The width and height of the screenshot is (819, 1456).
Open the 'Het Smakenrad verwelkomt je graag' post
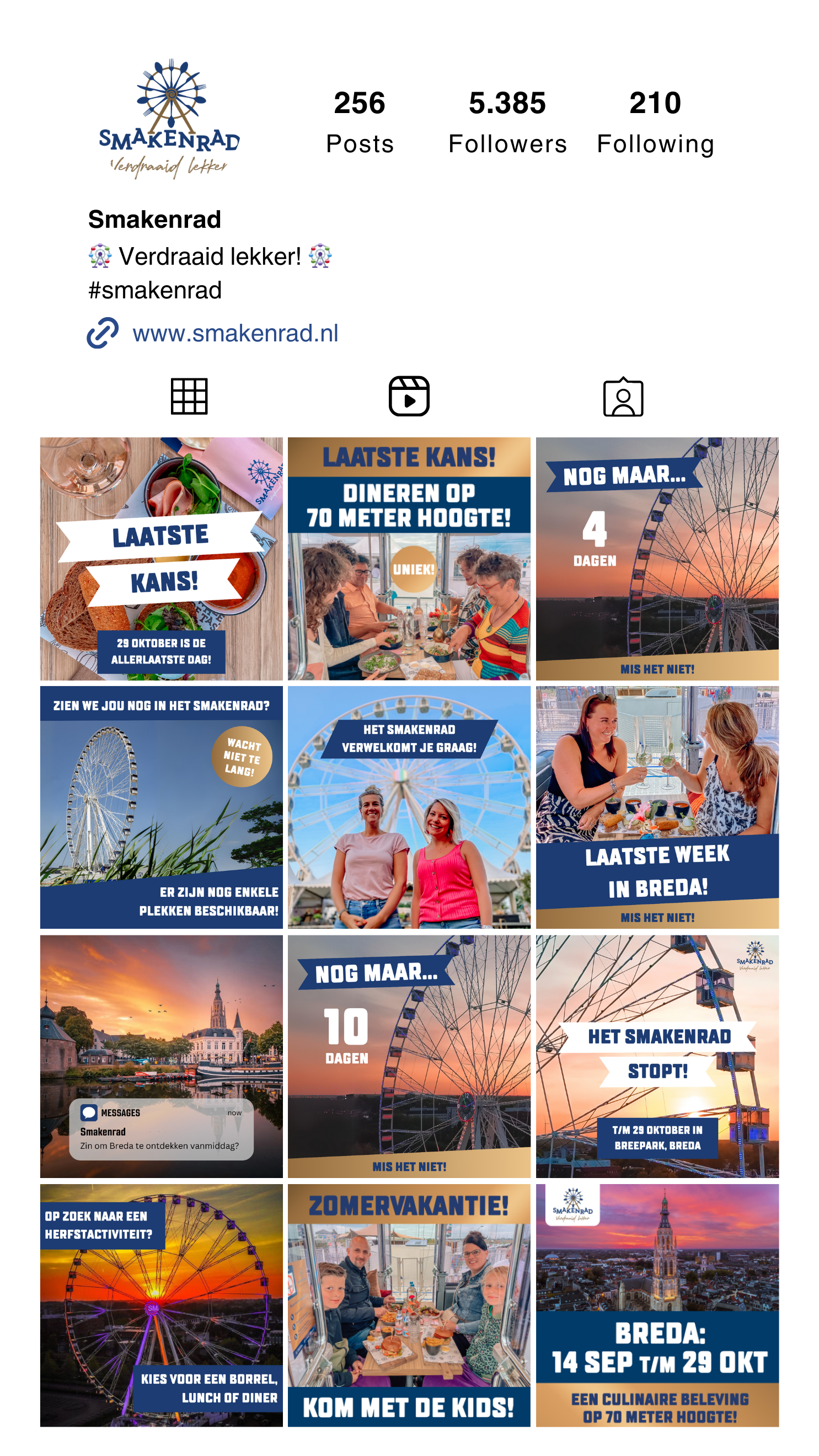409,807
